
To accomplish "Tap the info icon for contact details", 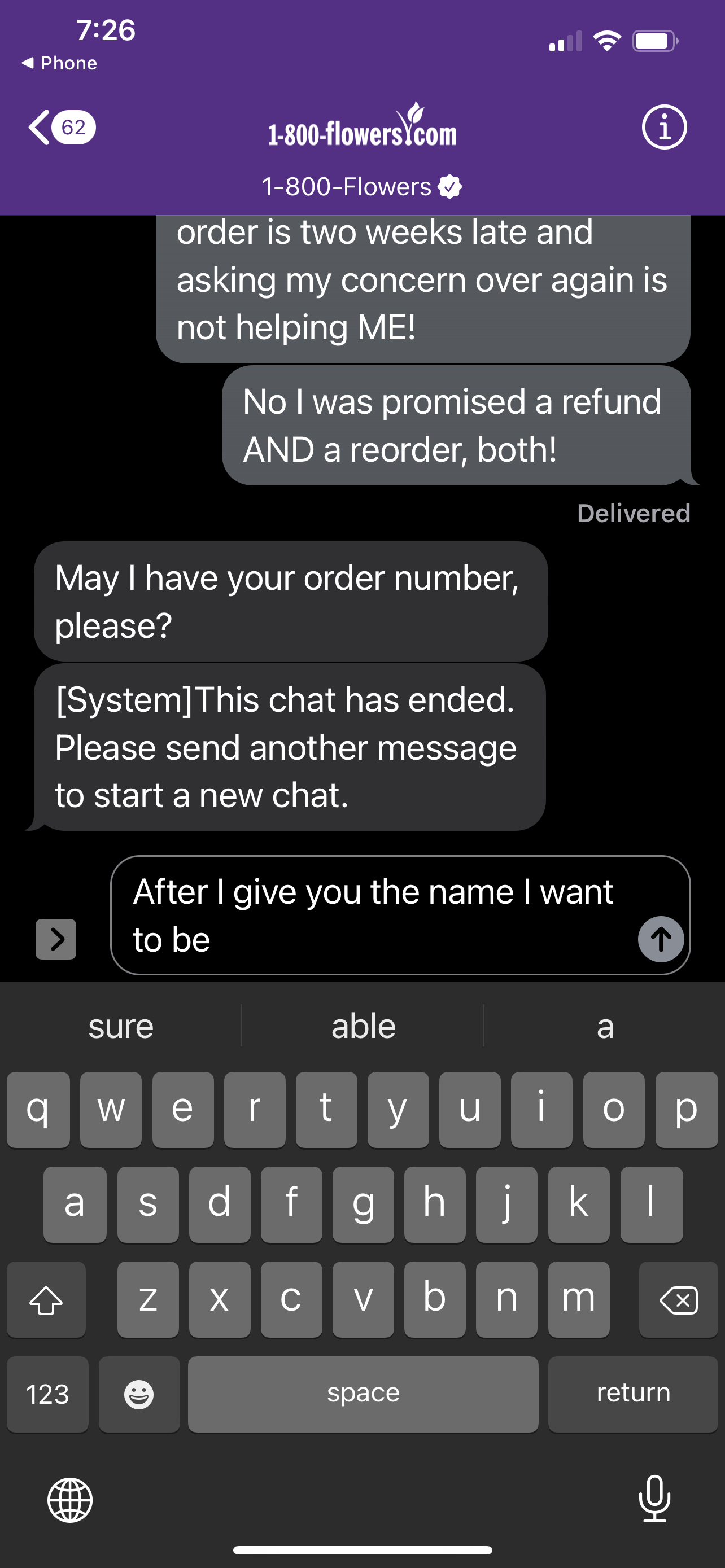I will [x=663, y=126].
